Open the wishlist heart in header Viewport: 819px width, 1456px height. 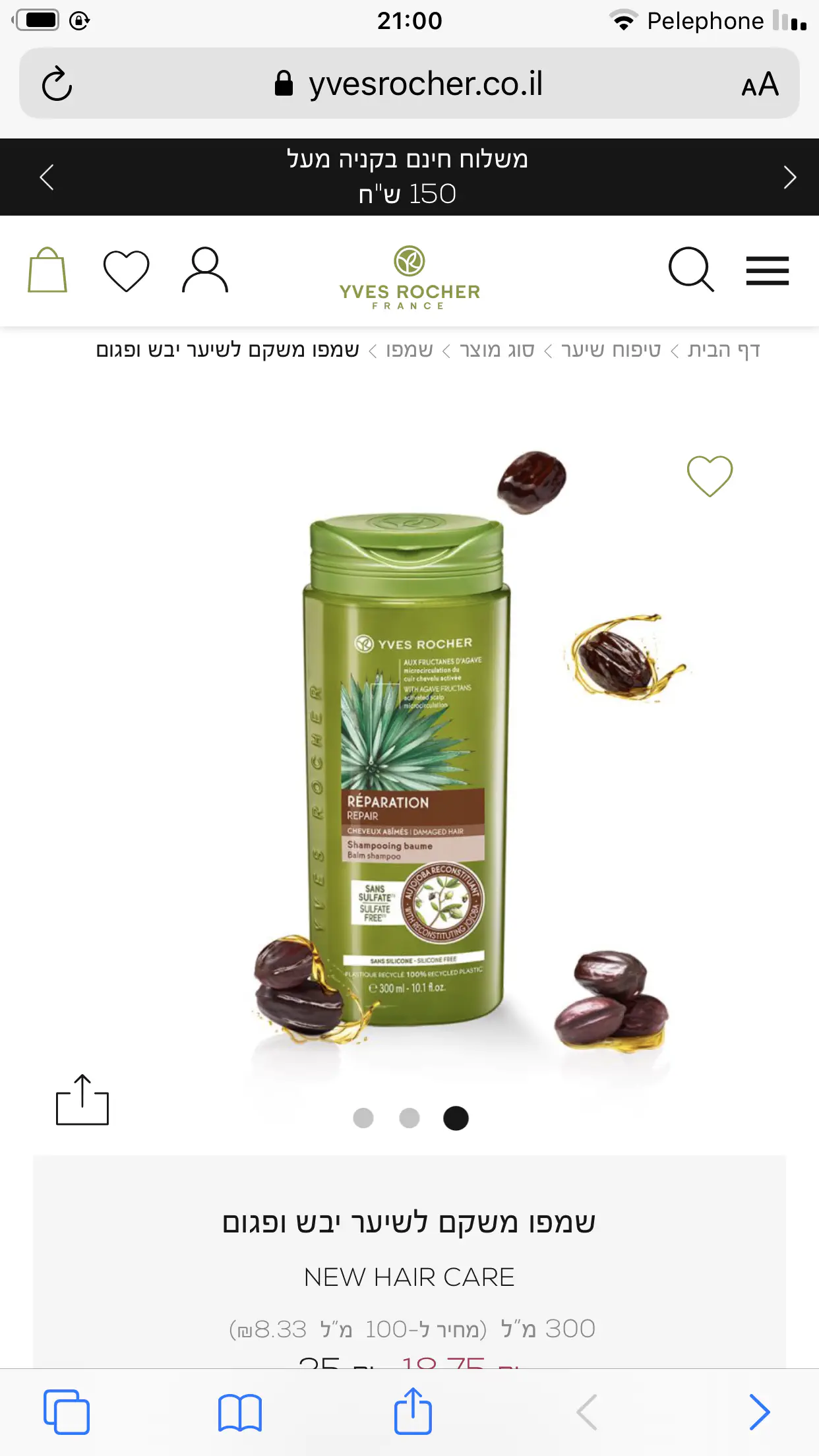pyautogui.click(x=127, y=270)
